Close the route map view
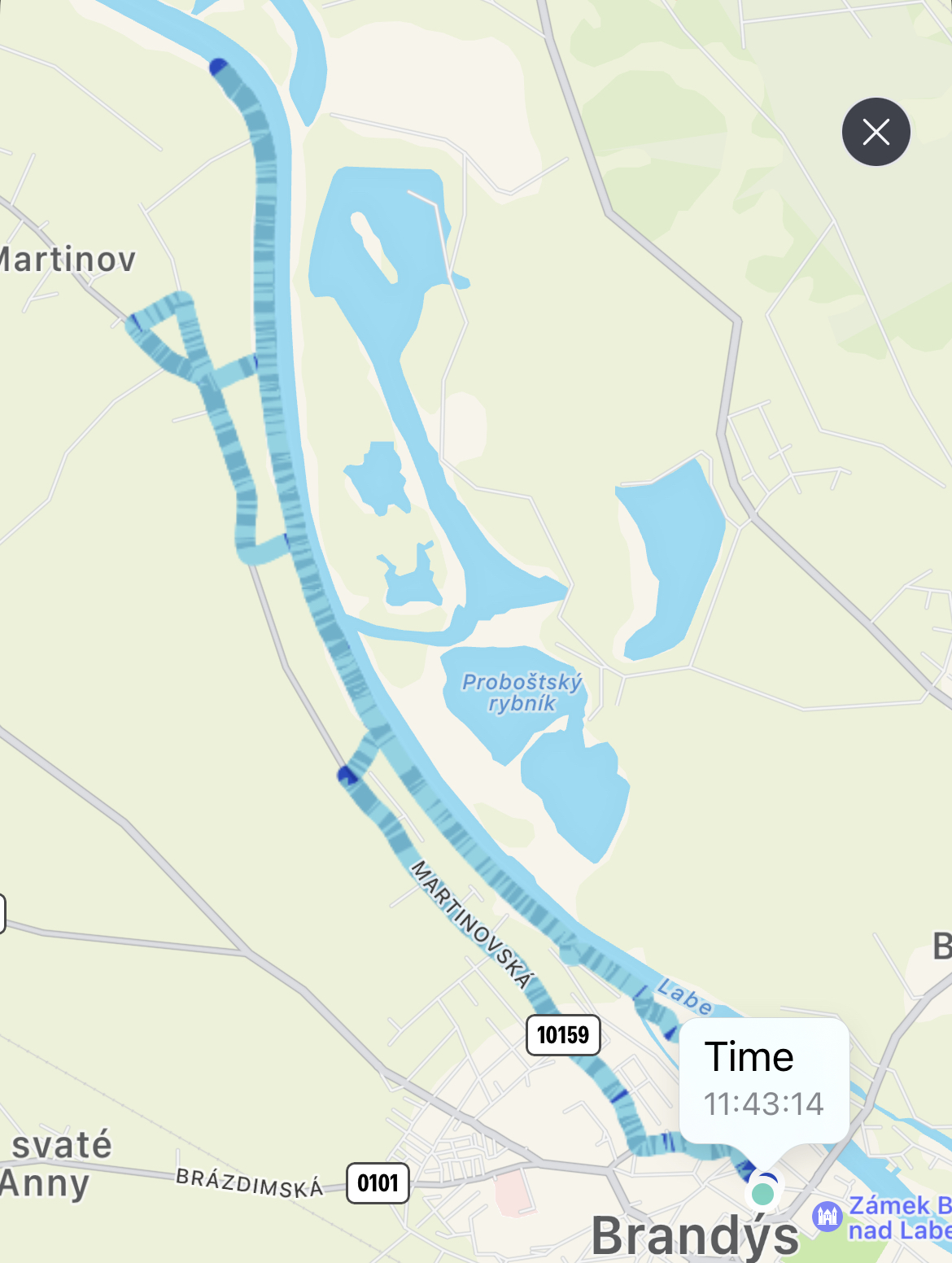 pos(876,132)
